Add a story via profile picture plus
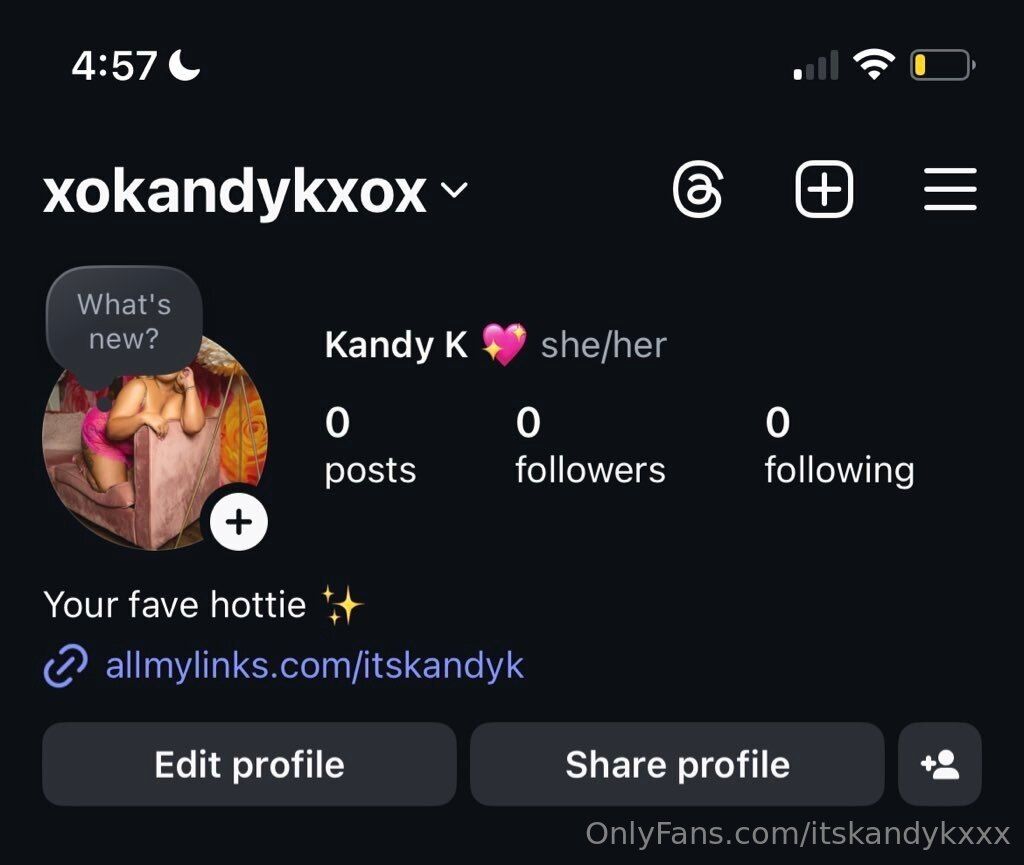Image resolution: width=1024 pixels, height=865 pixels. (238, 521)
